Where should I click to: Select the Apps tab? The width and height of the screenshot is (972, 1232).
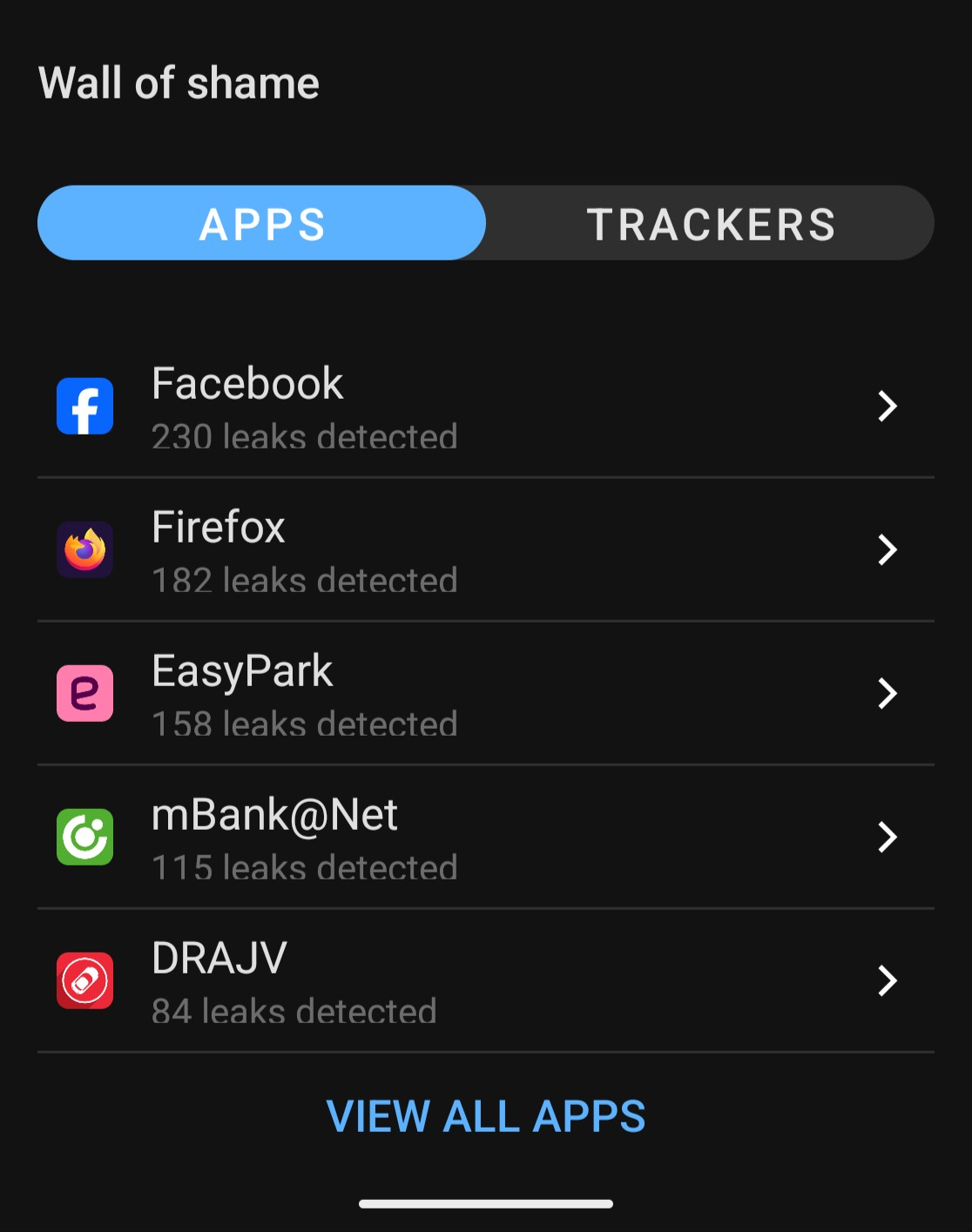pyautogui.click(x=261, y=224)
